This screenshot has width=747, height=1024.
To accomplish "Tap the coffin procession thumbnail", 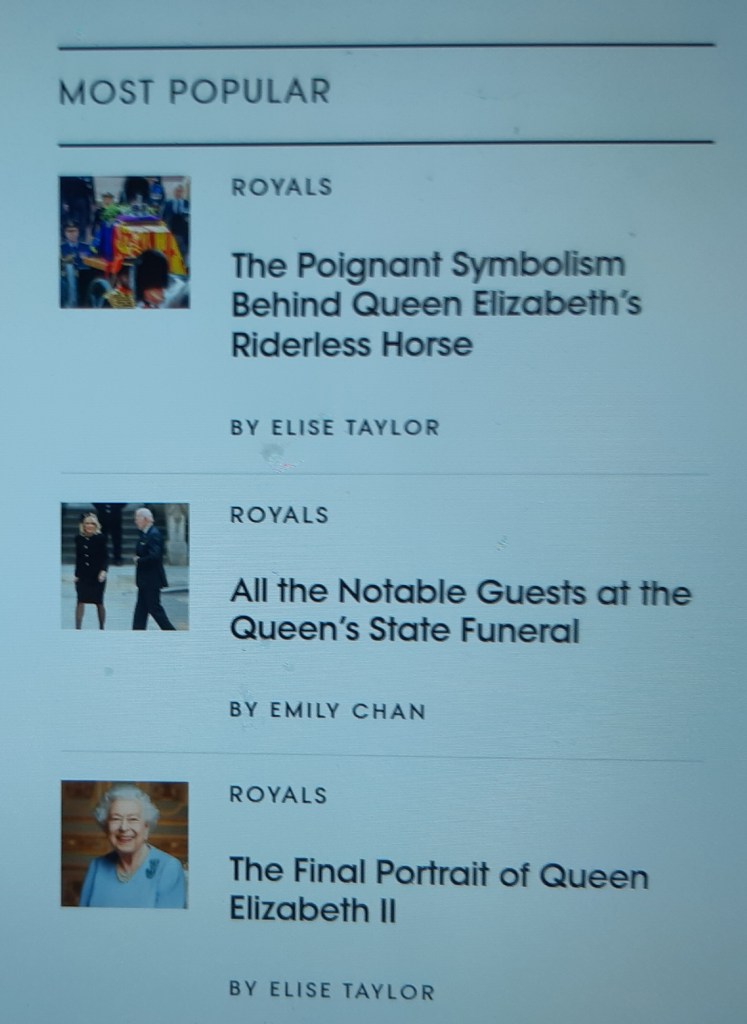I will pyautogui.click(x=124, y=242).
